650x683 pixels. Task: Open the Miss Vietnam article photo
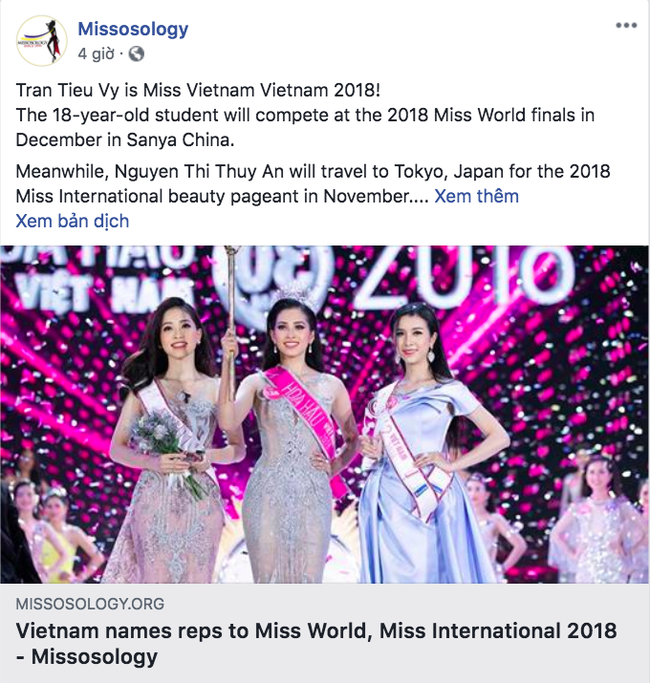tap(325, 414)
